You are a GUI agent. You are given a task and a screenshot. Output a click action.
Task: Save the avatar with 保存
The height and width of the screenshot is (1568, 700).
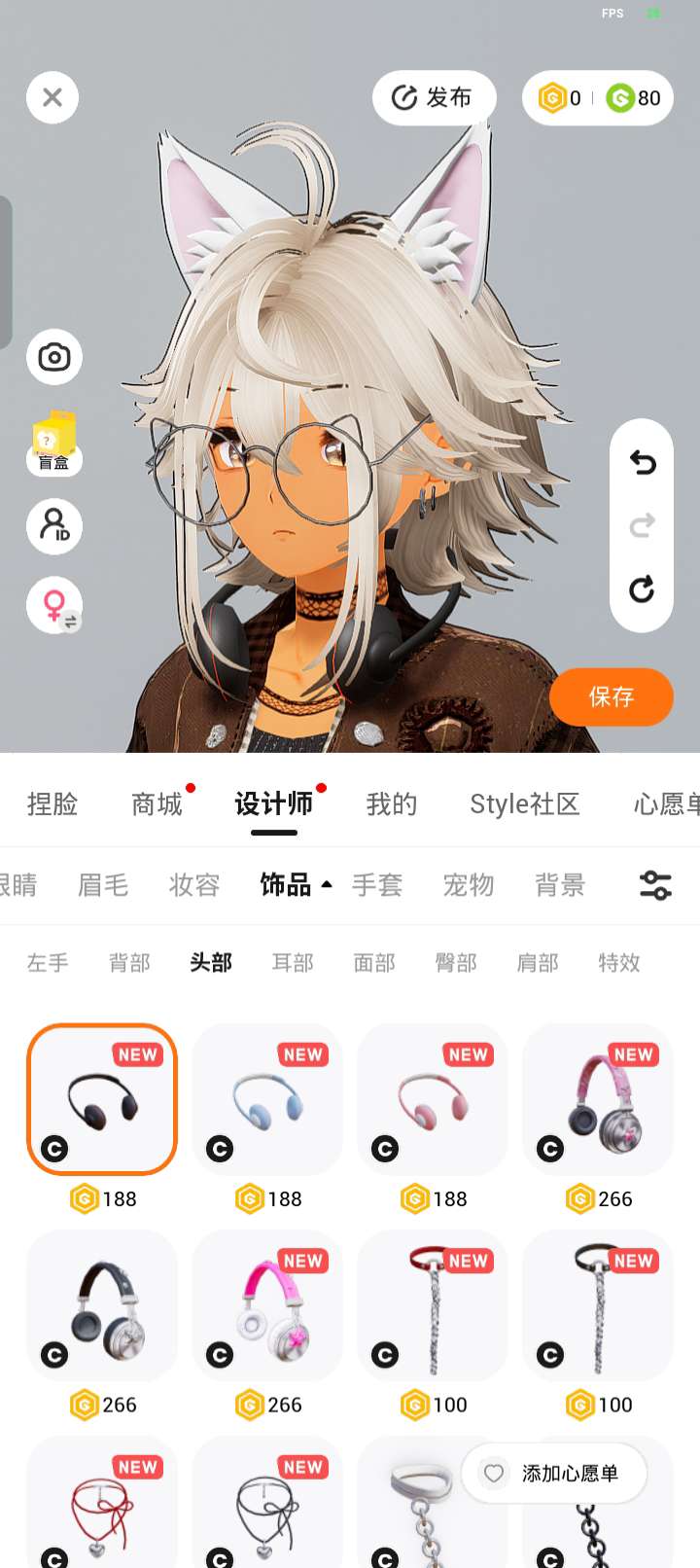611,696
